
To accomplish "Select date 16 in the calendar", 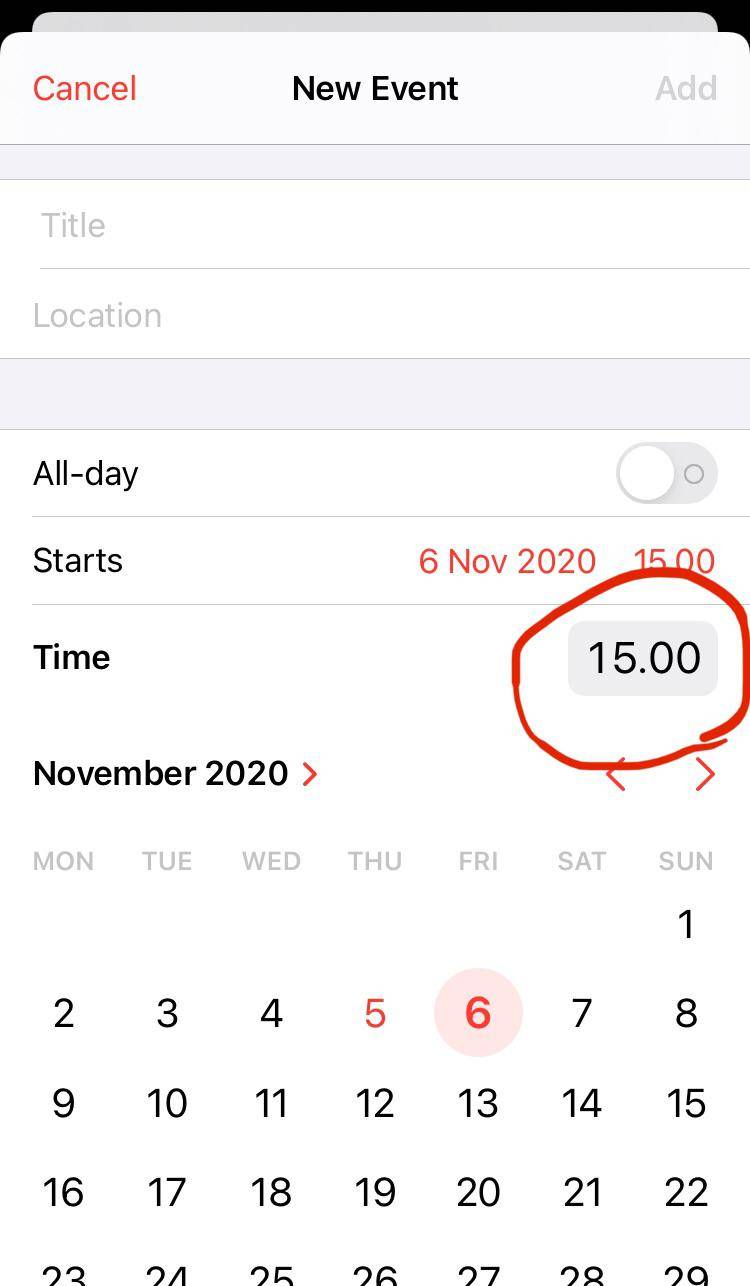I will pyautogui.click(x=63, y=1192).
